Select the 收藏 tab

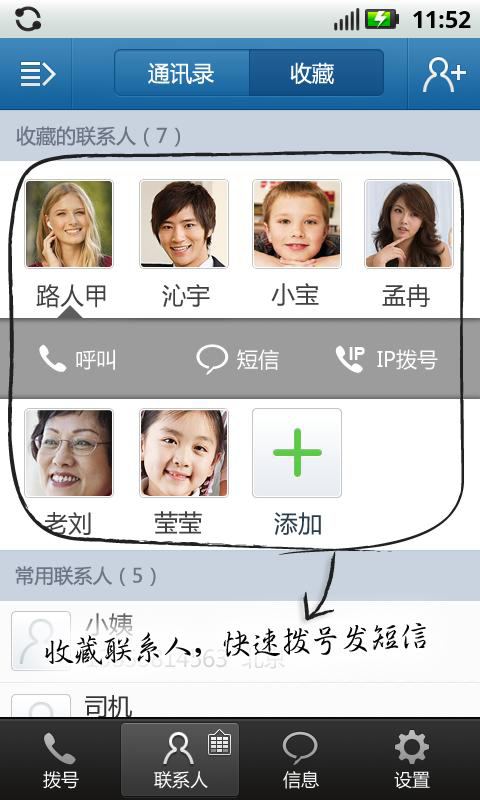point(316,73)
